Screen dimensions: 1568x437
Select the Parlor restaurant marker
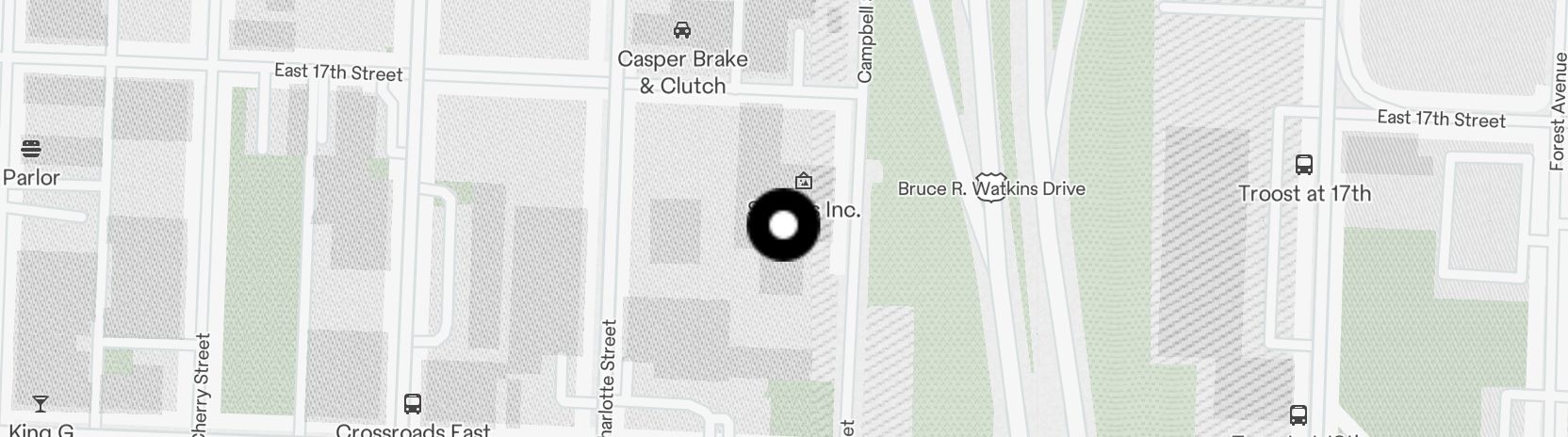pos(31,149)
